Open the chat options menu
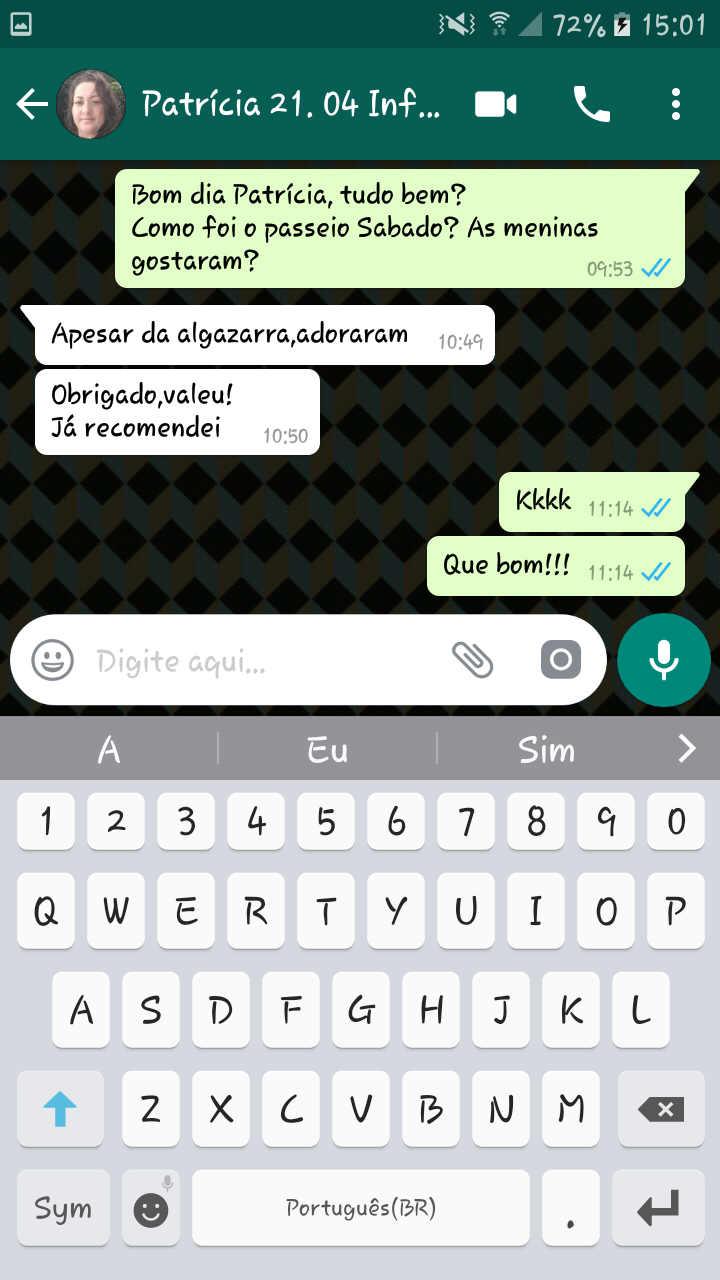Screen dimensions: 720x1280 [x=675, y=103]
